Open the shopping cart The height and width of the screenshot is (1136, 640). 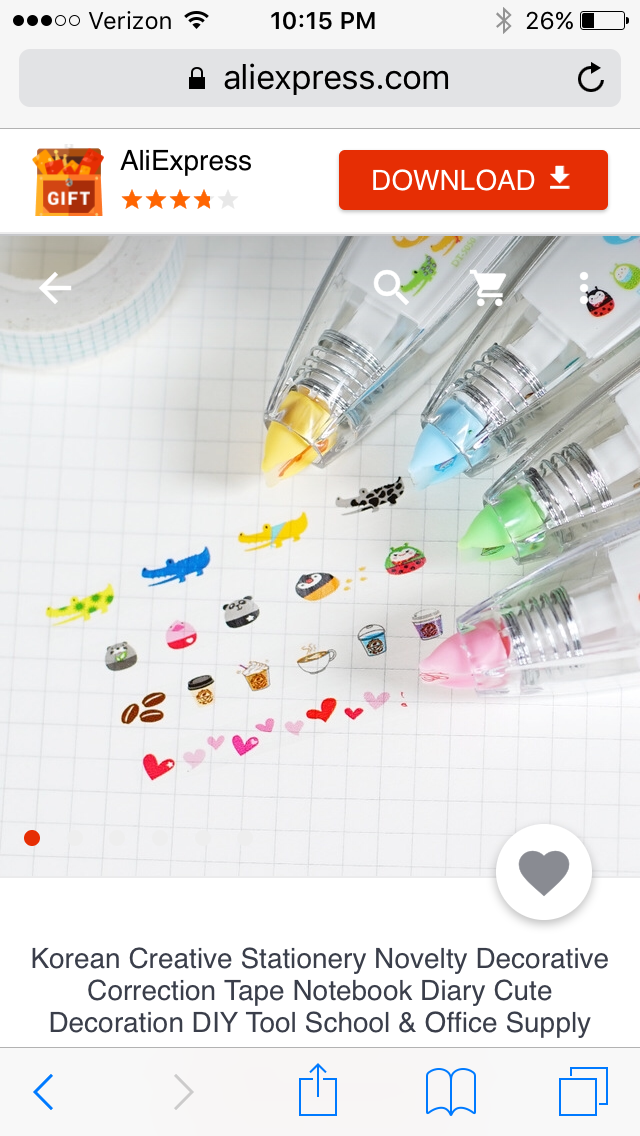point(489,288)
